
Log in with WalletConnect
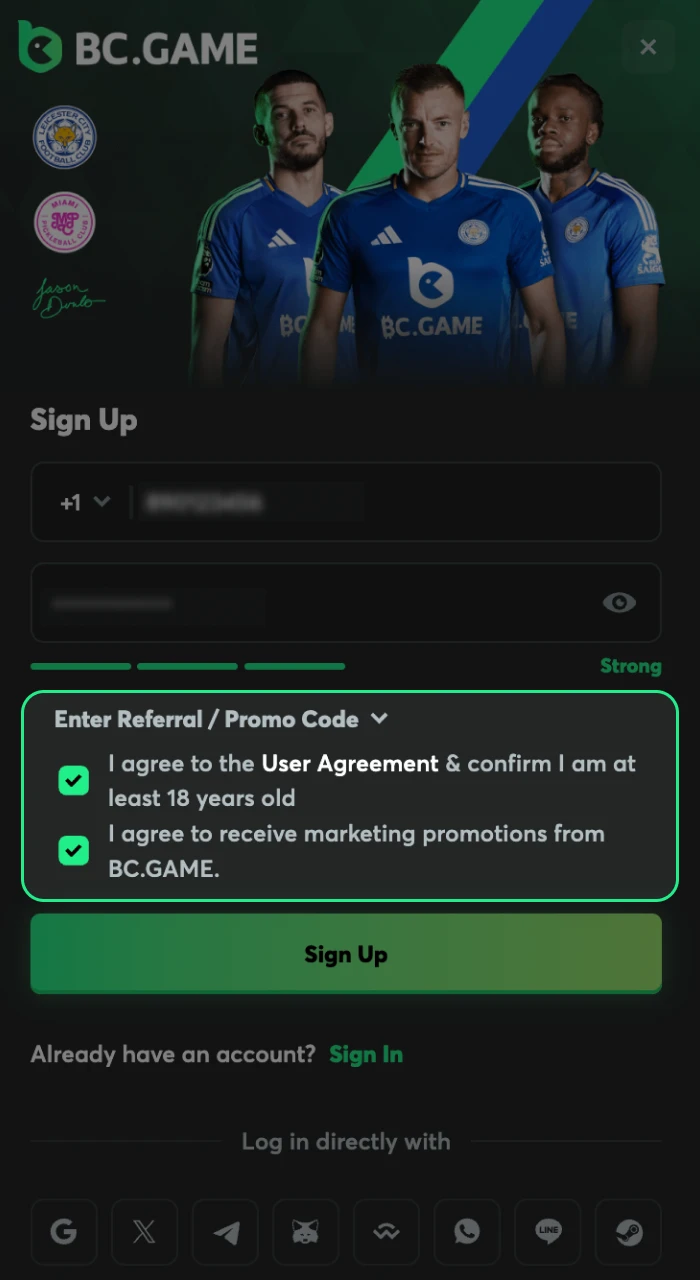click(x=386, y=1233)
